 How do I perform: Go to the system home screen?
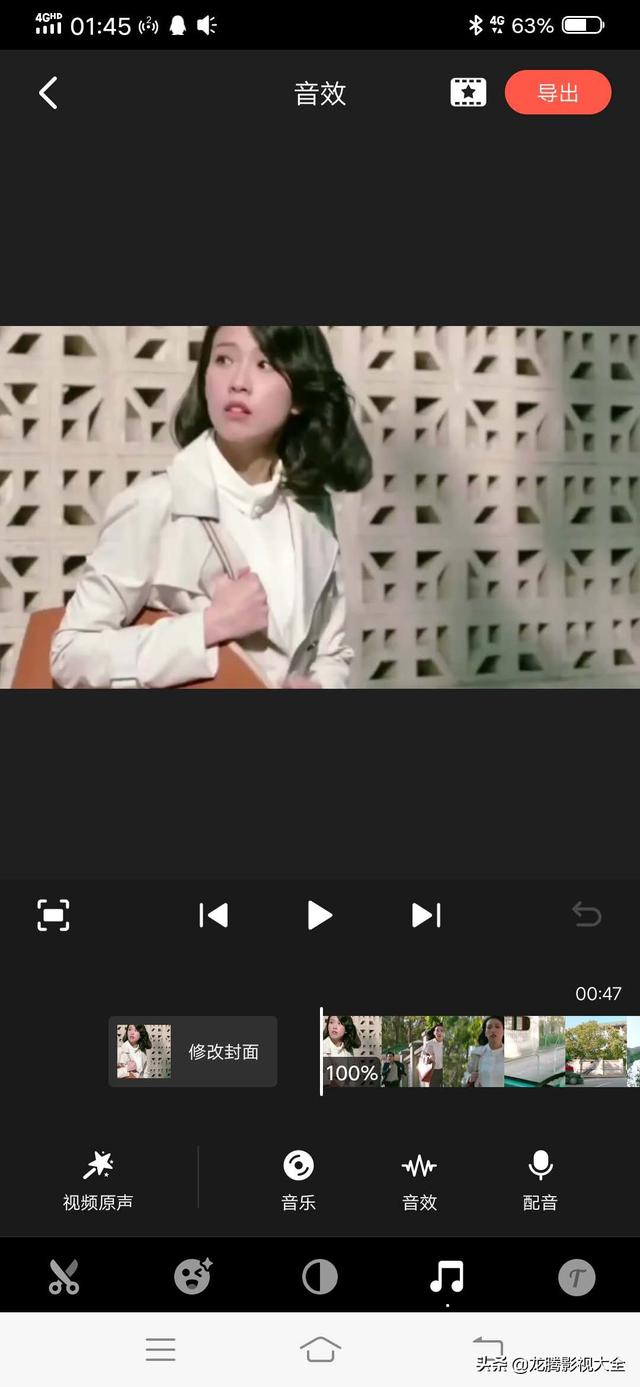pyautogui.click(x=320, y=1349)
